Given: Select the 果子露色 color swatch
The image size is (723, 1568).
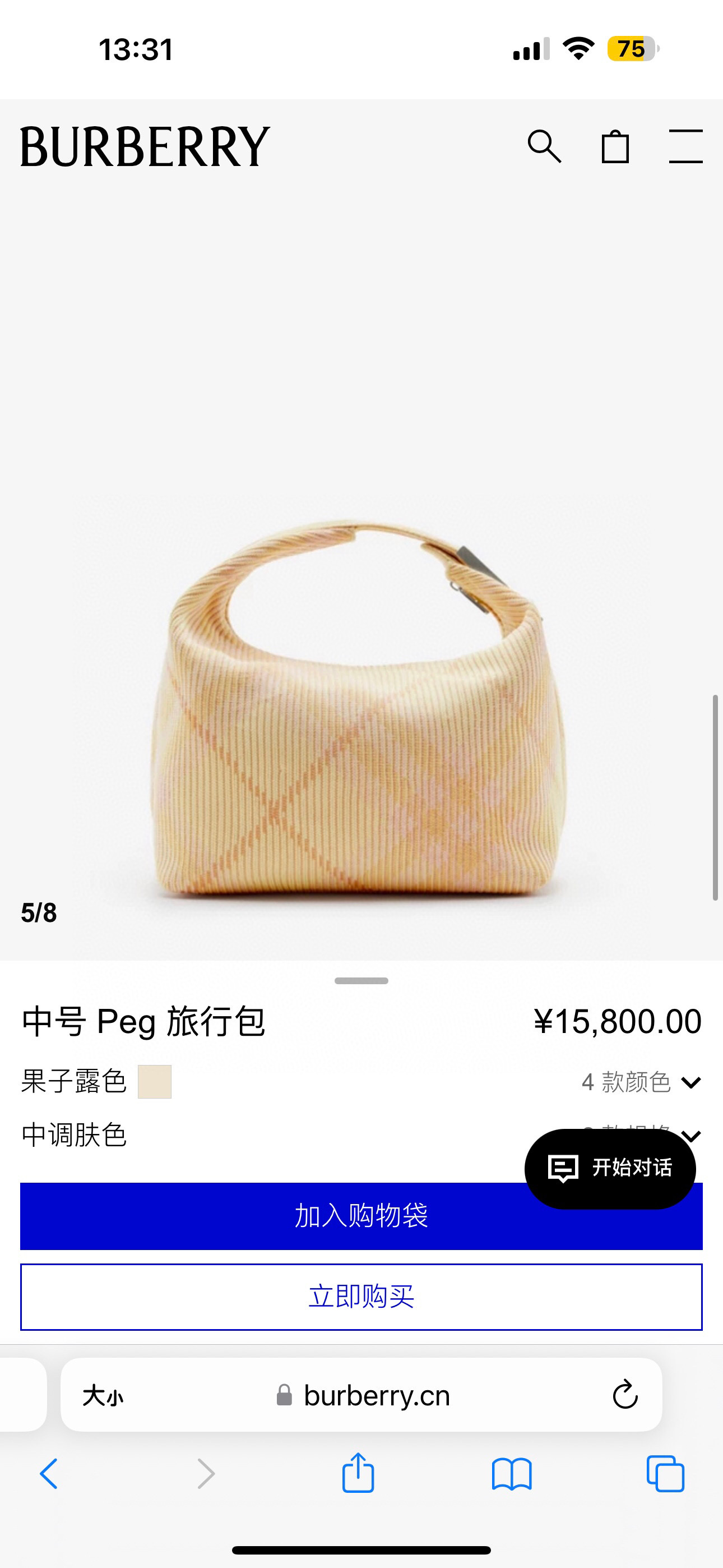Looking at the screenshot, I should pyautogui.click(x=155, y=1082).
